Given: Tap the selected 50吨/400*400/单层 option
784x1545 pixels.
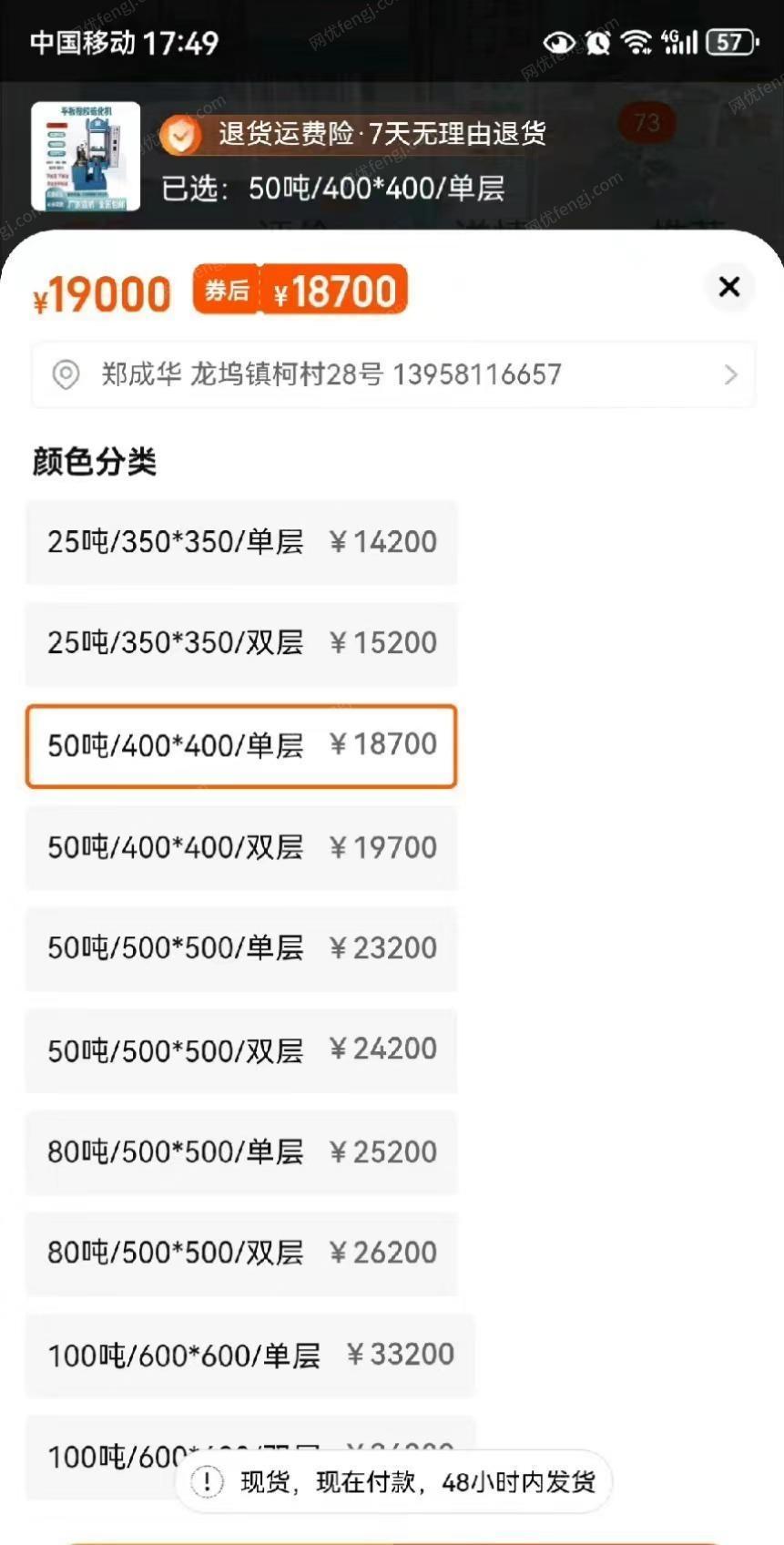Looking at the screenshot, I should click(241, 745).
